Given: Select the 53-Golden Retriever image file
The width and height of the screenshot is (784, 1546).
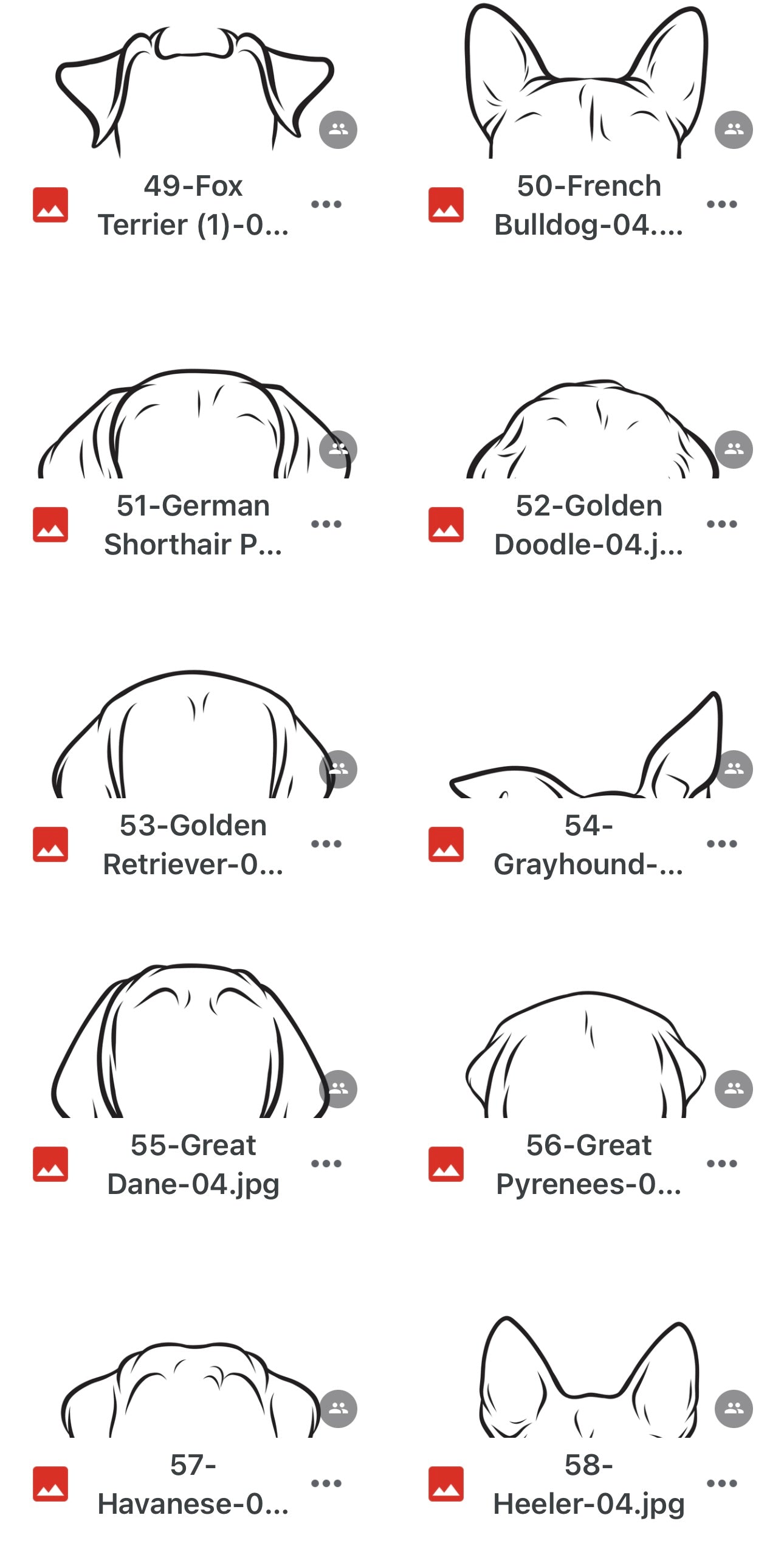Looking at the screenshot, I should tap(193, 736).
